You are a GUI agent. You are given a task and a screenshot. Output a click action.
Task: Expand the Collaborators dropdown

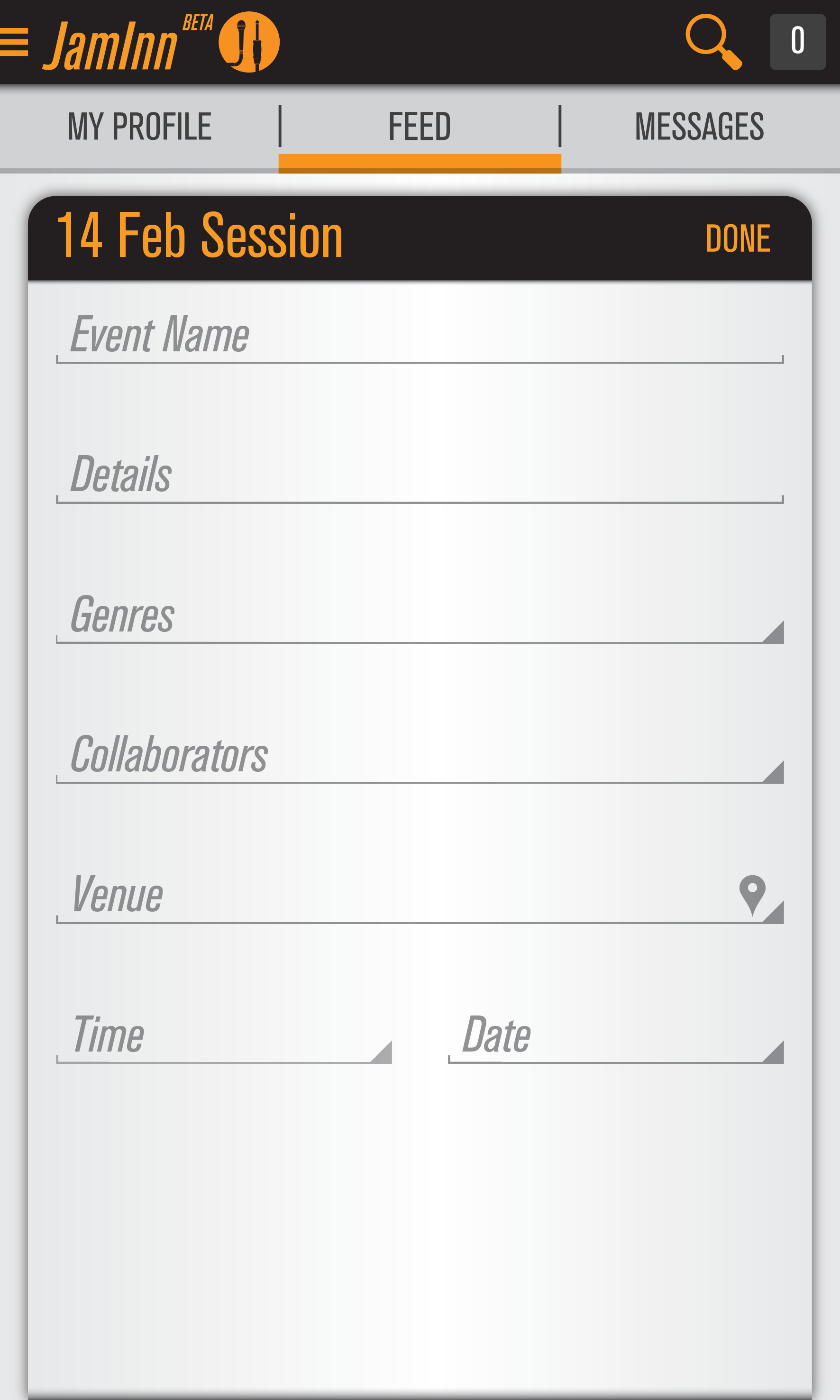pyautogui.click(x=419, y=757)
